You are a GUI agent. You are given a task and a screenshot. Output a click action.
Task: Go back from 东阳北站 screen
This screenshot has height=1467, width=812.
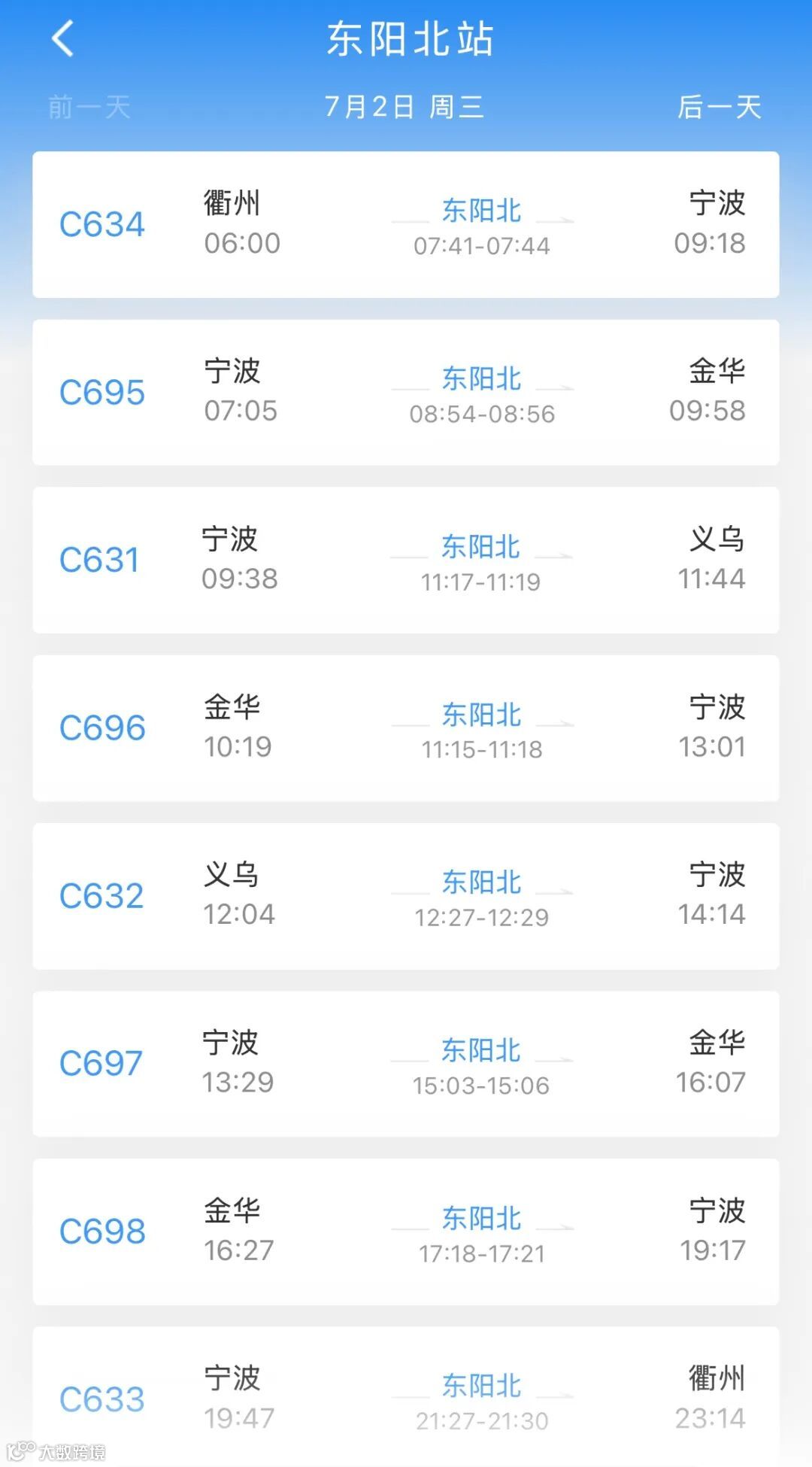click(x=63, y=39)
